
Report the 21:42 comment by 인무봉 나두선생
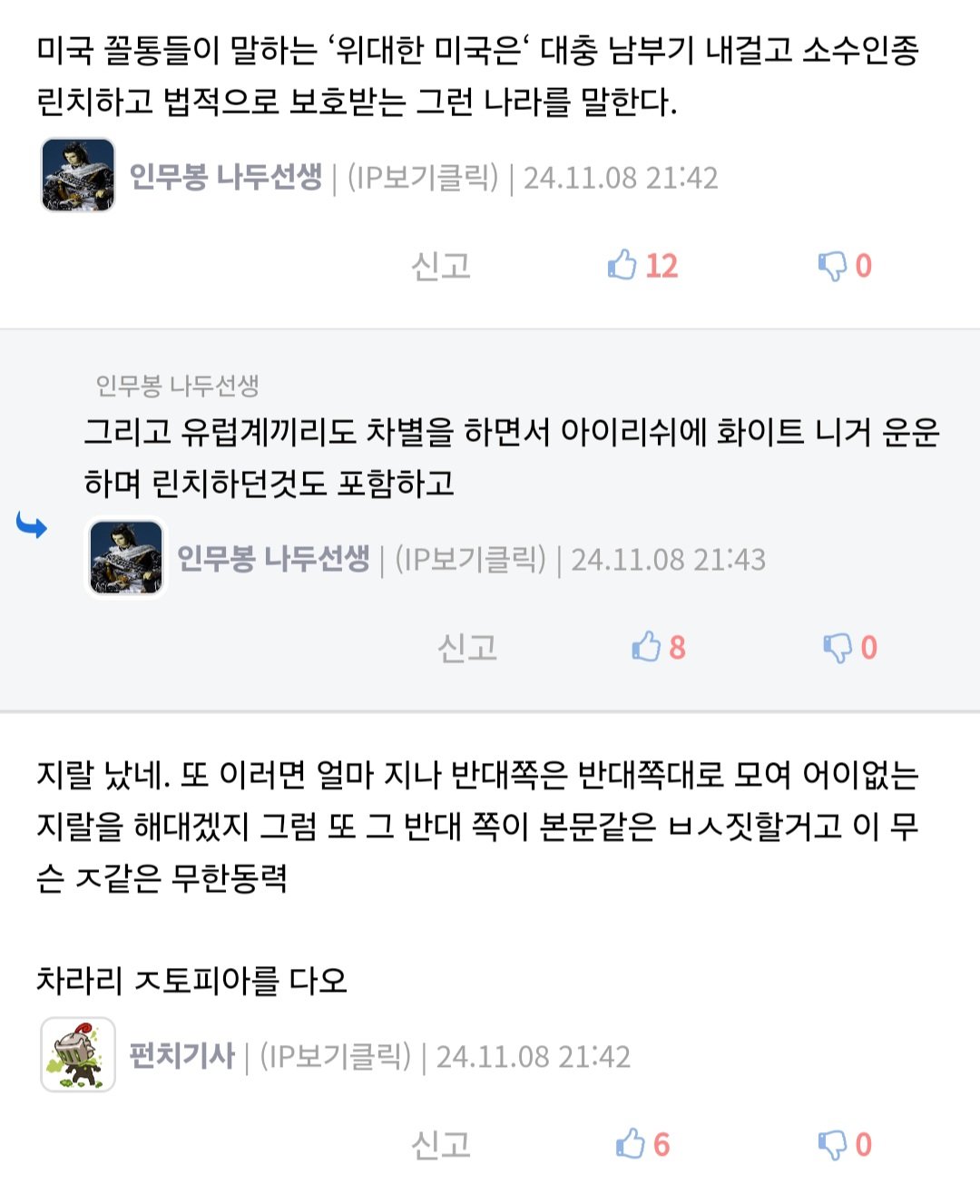click(441, 266)
